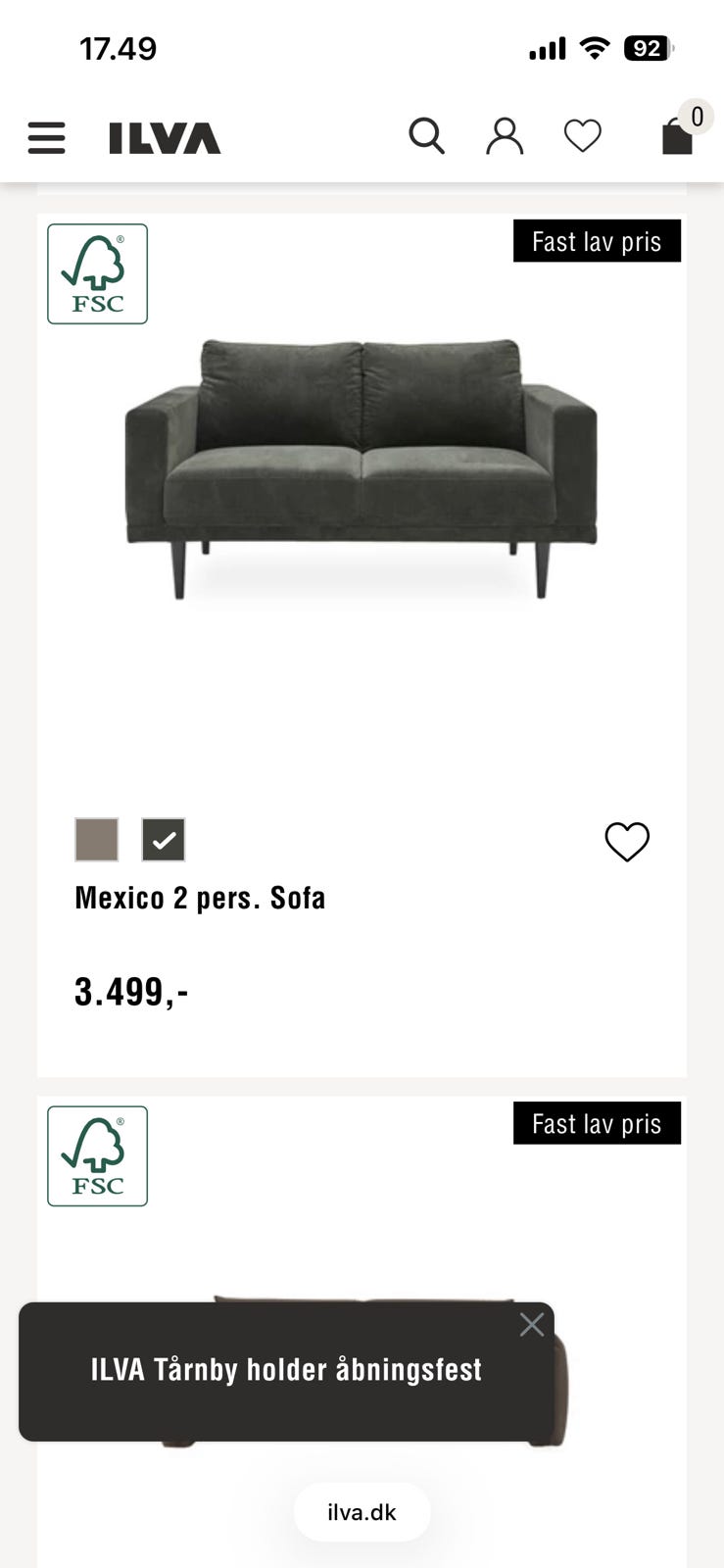The image size is (724, 1568).
Task: Open the account profile icon
Action: [x=505, y=136]
